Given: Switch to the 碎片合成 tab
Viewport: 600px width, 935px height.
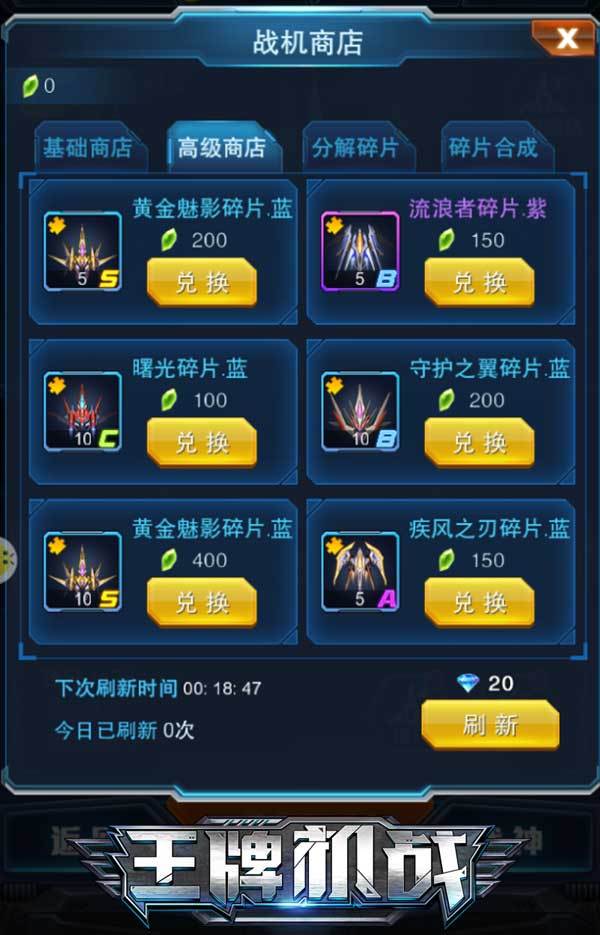Looking at the screenshot, I should [492, 149].
